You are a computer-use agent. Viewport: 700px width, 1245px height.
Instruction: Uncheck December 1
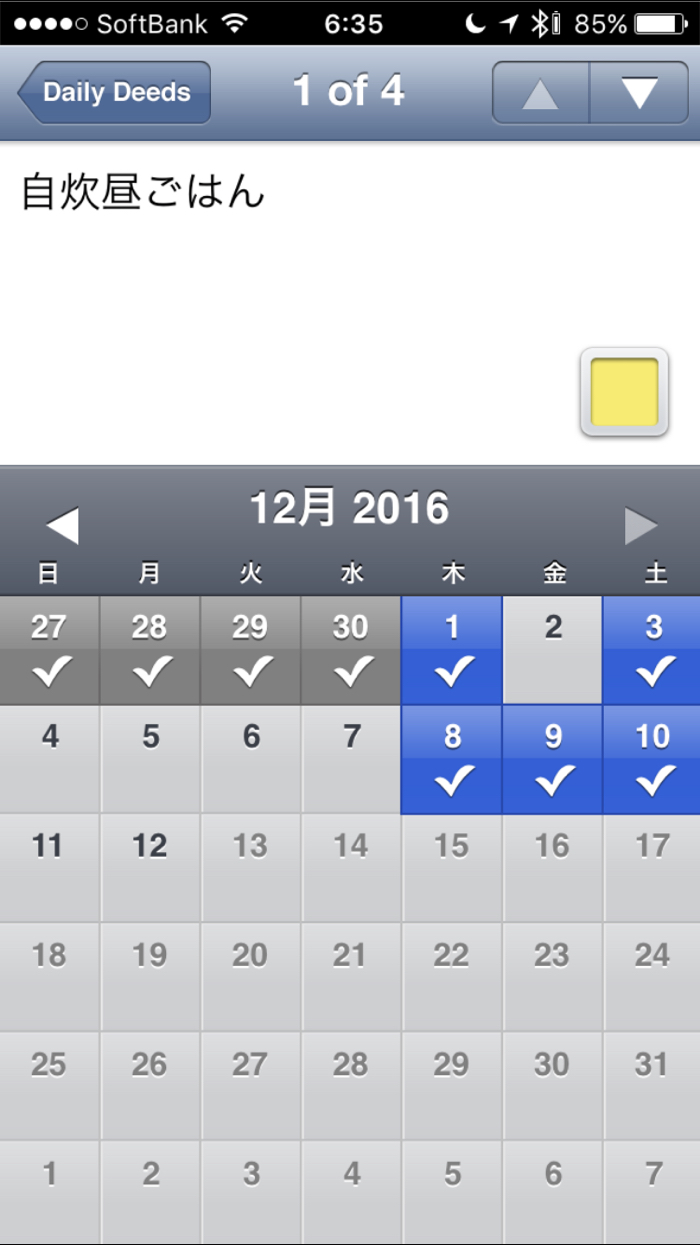click(x=452, y=650)
